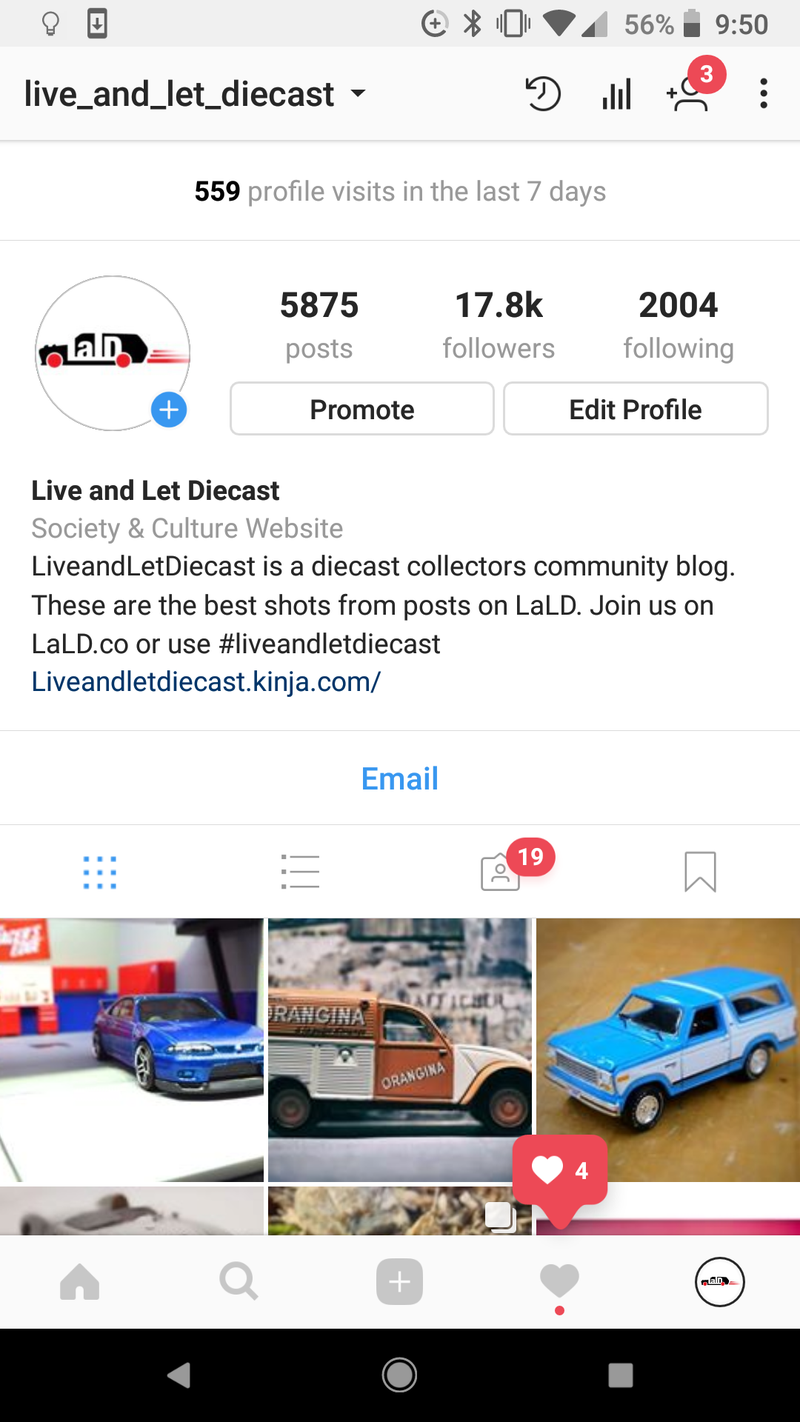Open the saved bookmarks tab
800x1422 pixels.
[700, 872]
